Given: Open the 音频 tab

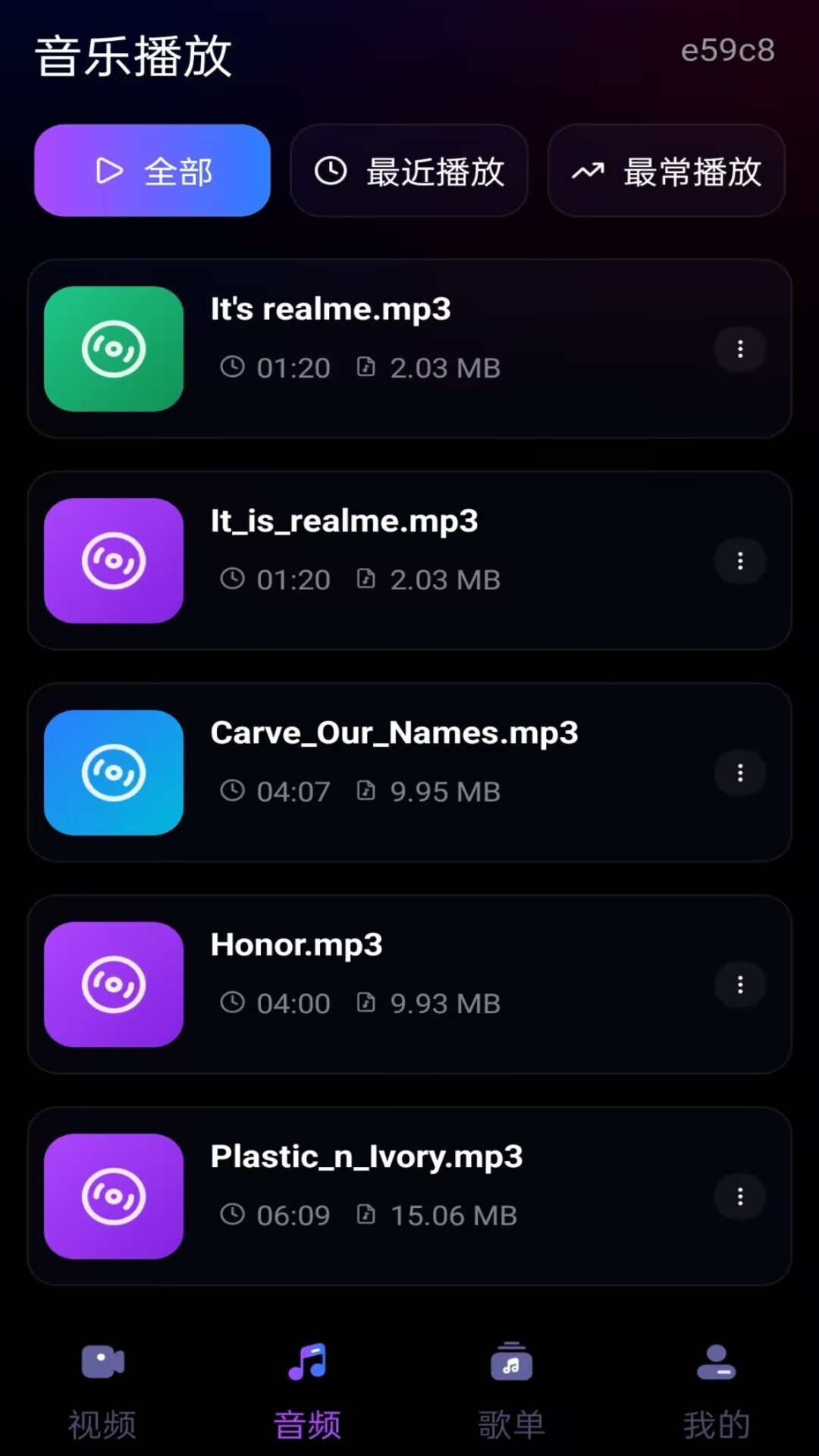Looking at the screenshot, I should pyautogui.click(x=307, y=1392).
